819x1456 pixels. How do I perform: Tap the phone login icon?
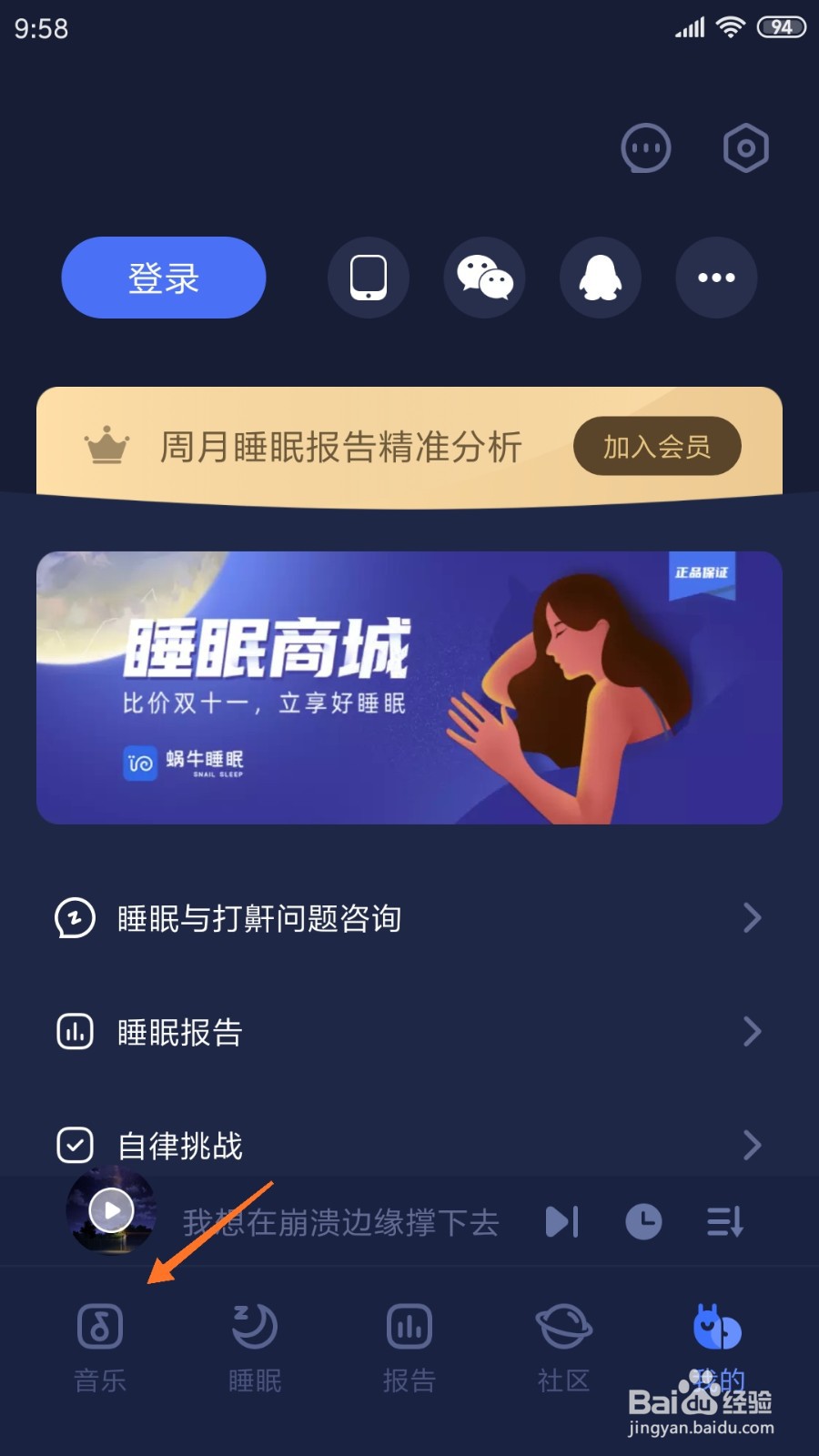click(369, 278)
